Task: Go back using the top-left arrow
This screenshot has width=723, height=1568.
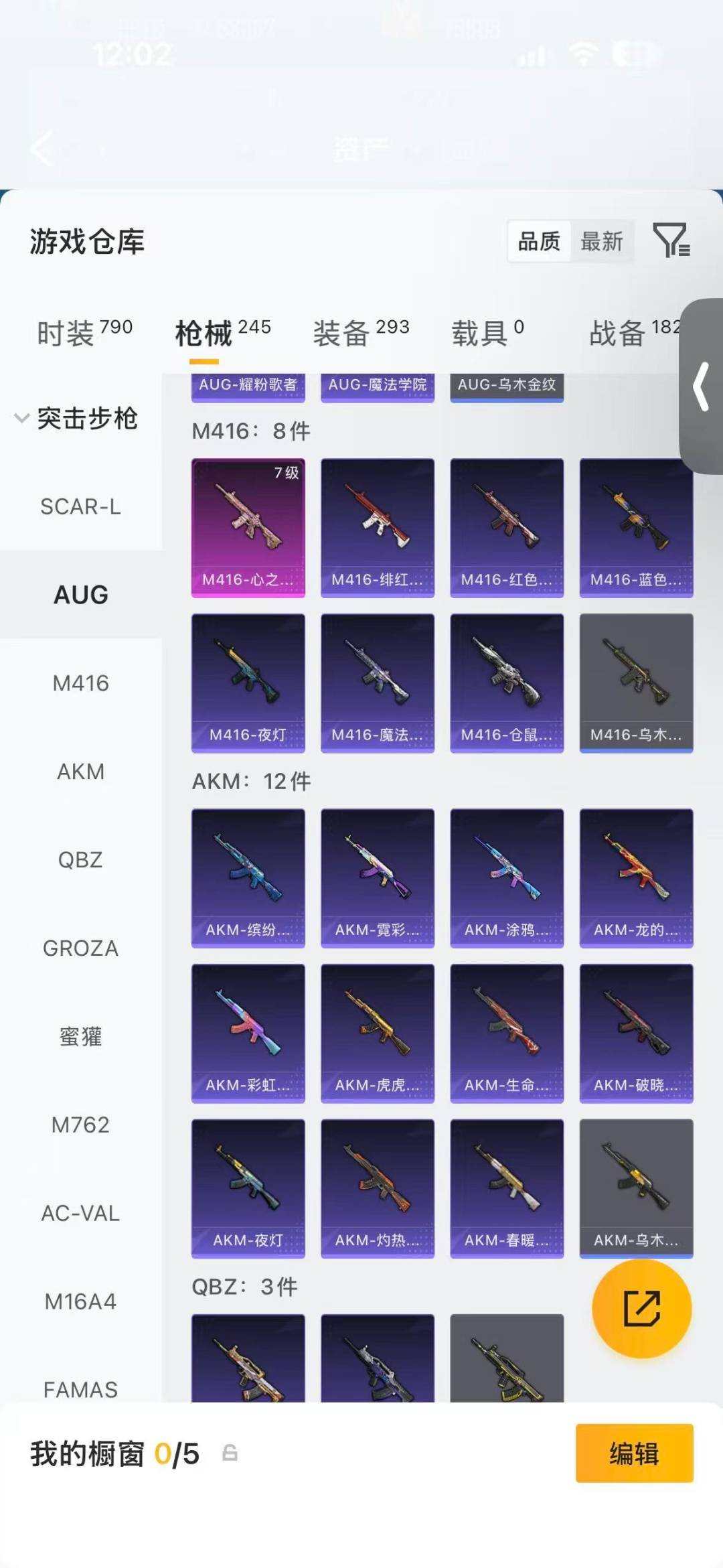Action: [x=42, y=149]
